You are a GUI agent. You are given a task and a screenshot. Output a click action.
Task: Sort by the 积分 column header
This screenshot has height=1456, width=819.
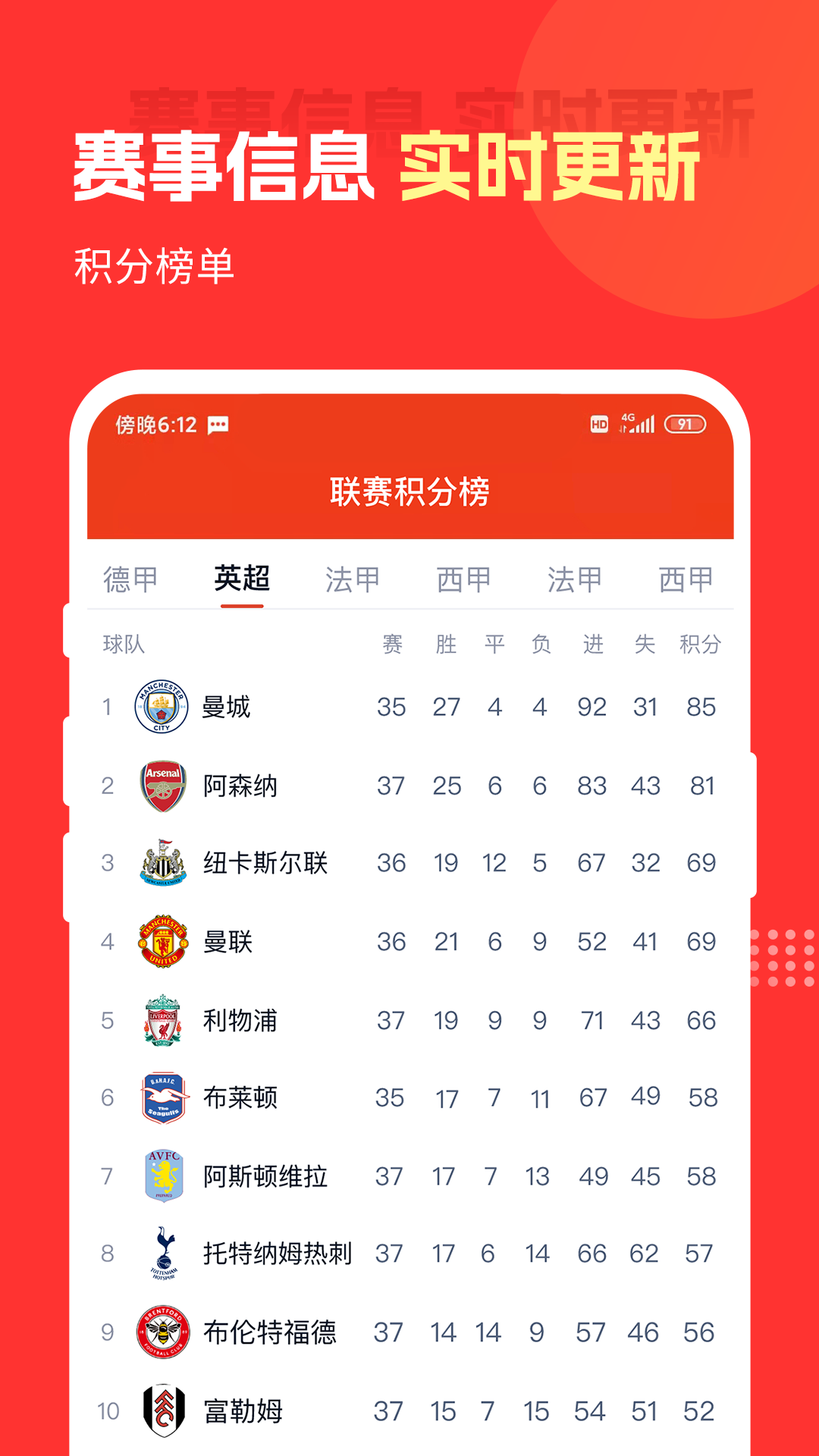pyautogui.click(x=699, y=642)
